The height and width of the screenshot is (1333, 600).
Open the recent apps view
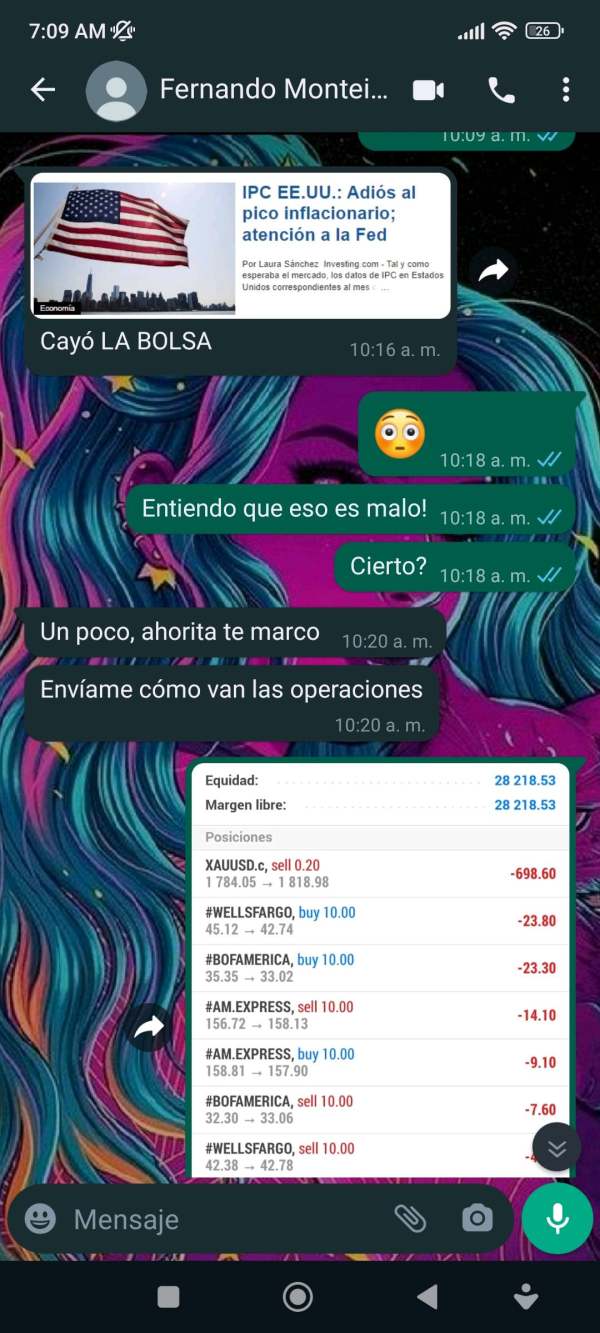click(169, 1297)
